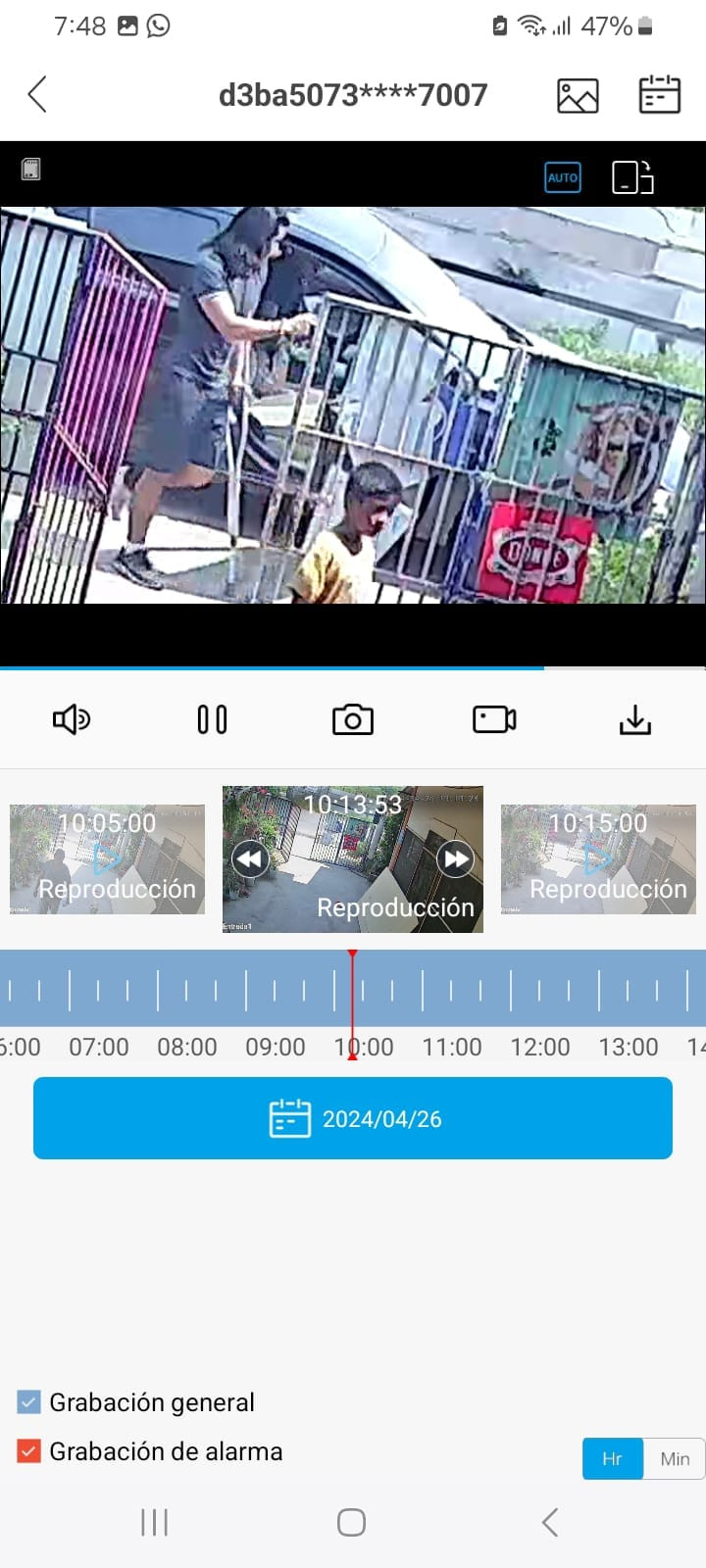
Task: Rewind the 10:13:53 clip
Action: (250, 859)
